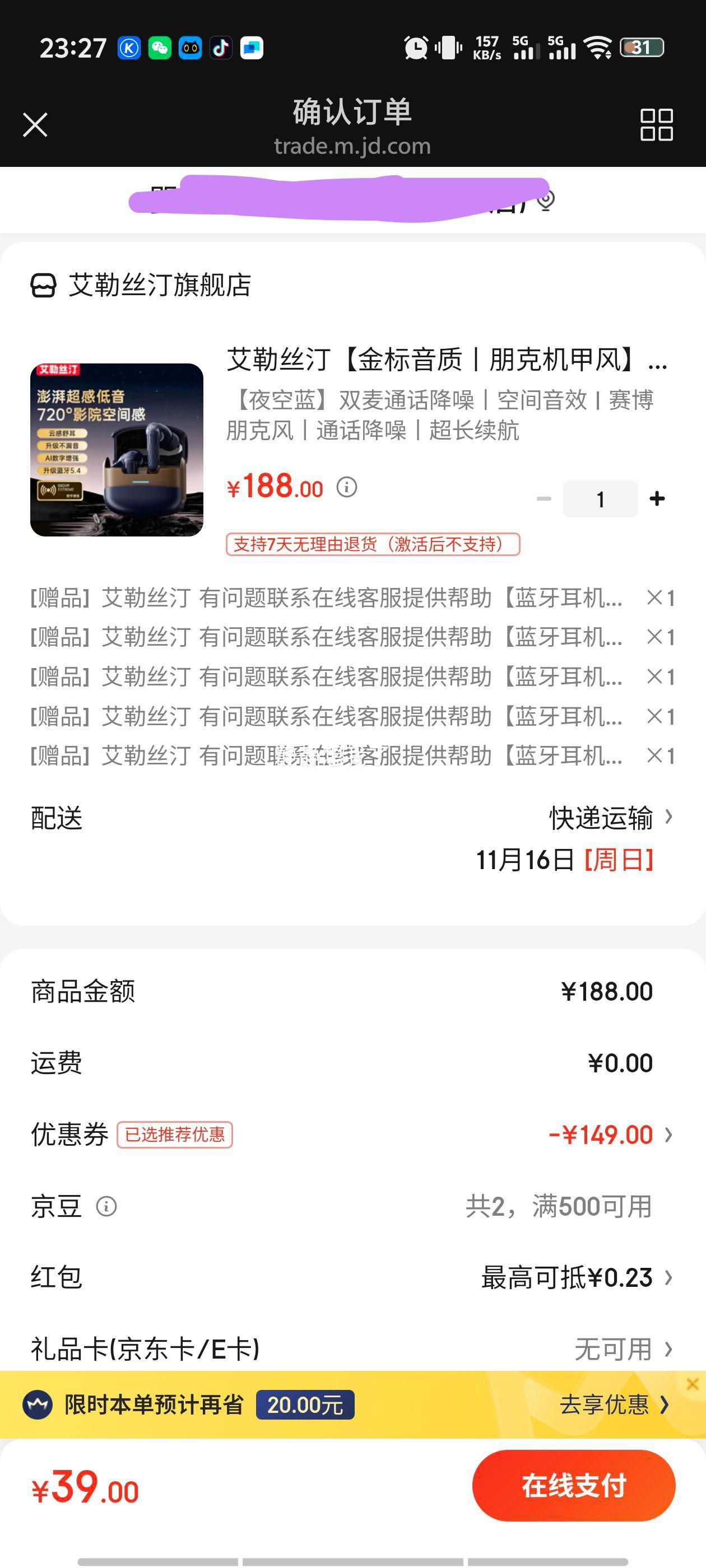The height and width of the screenshot is (1568, 706).
Task: Open 红包 red packet options
Action: pos(575,1277)
